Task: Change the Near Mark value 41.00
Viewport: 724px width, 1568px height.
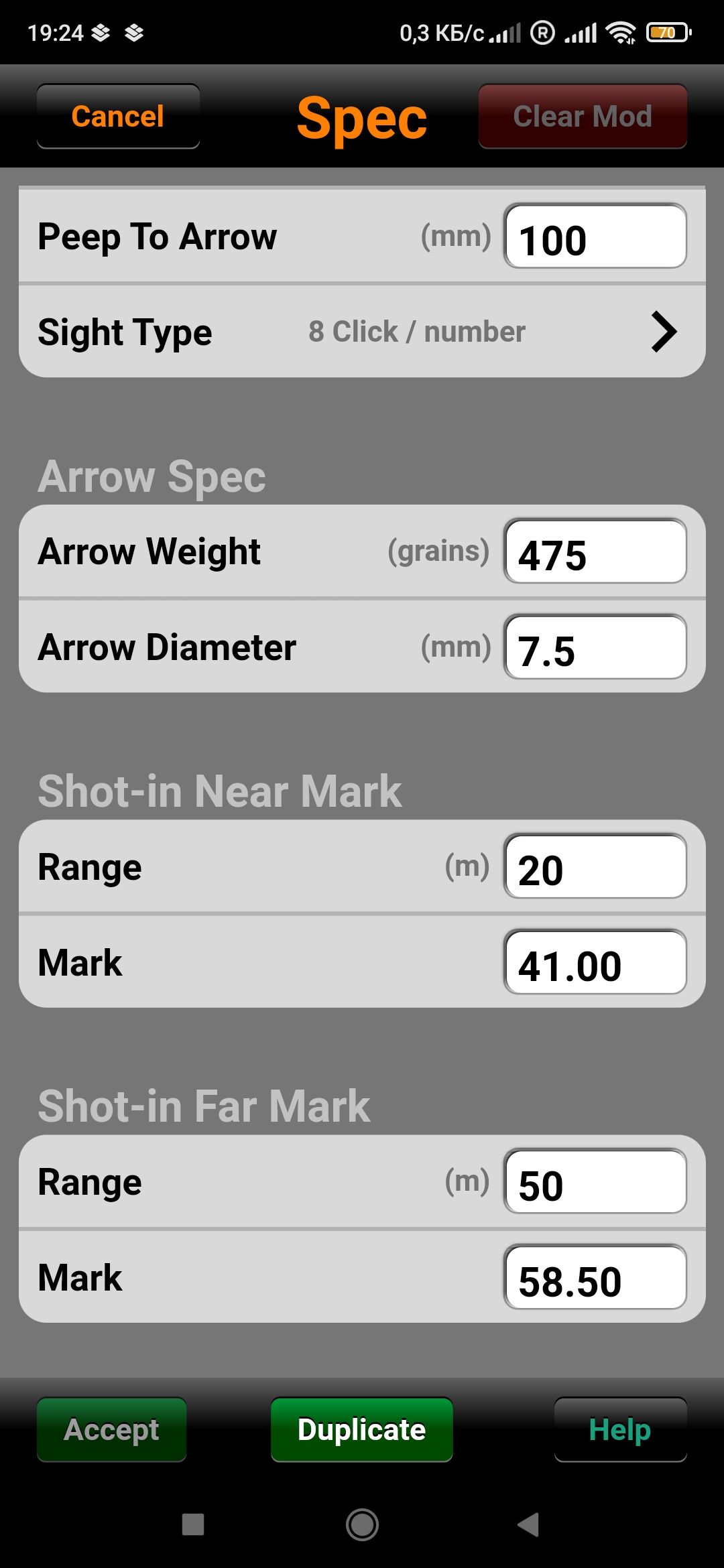Action: pyautogui.click(x=595, y=962)
